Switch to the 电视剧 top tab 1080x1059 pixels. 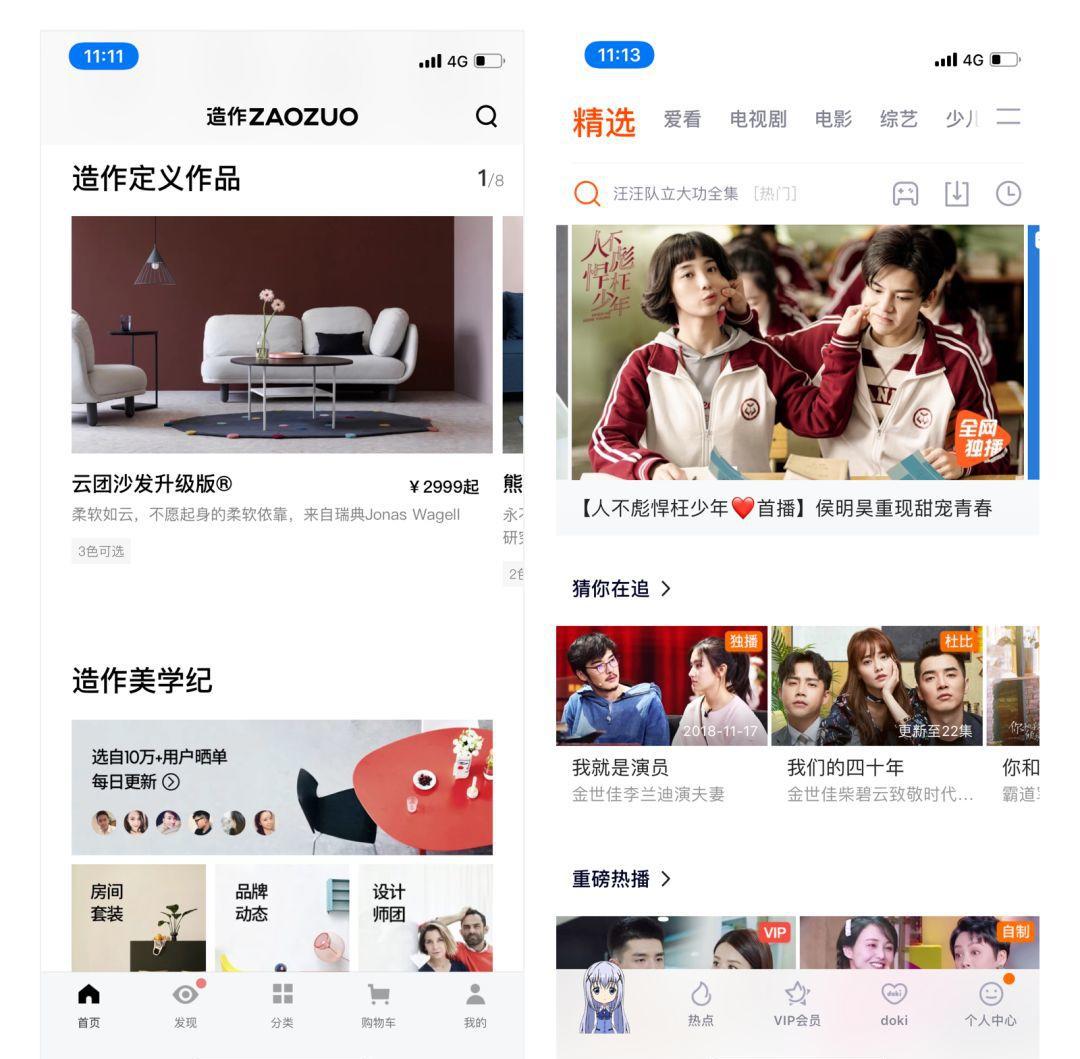pos(758,120)
